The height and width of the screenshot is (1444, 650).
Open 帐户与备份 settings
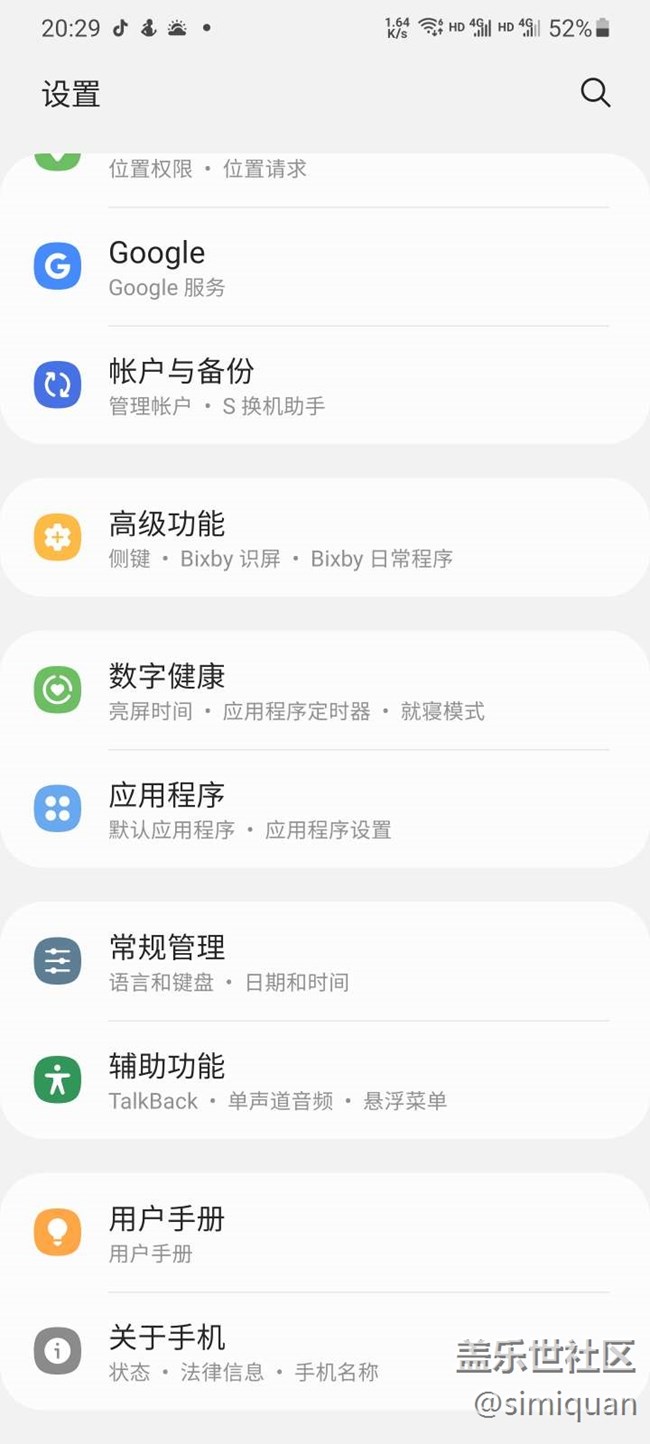[325, 386]
